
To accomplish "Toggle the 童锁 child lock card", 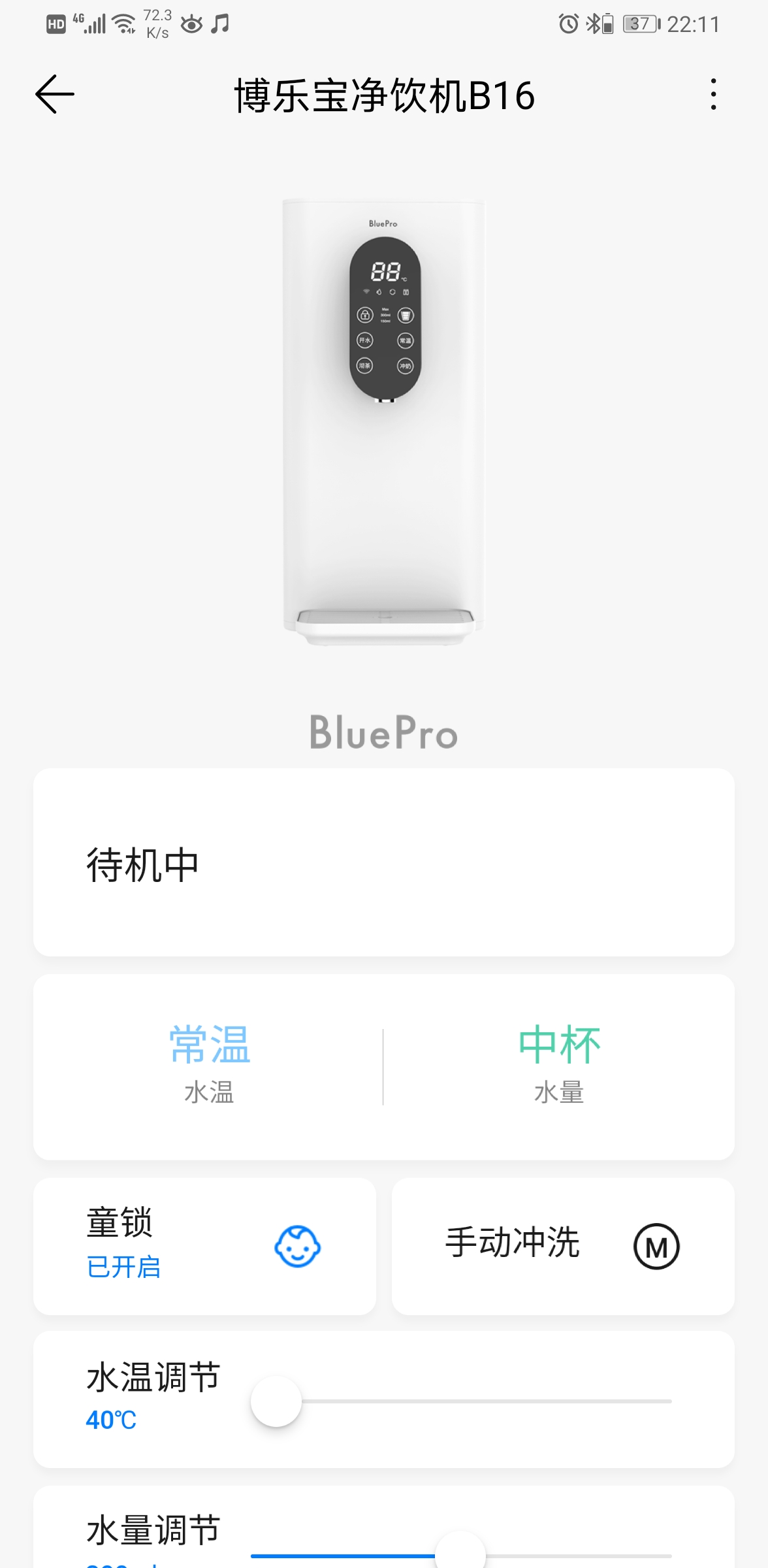I will click(x=204, y=1246).
